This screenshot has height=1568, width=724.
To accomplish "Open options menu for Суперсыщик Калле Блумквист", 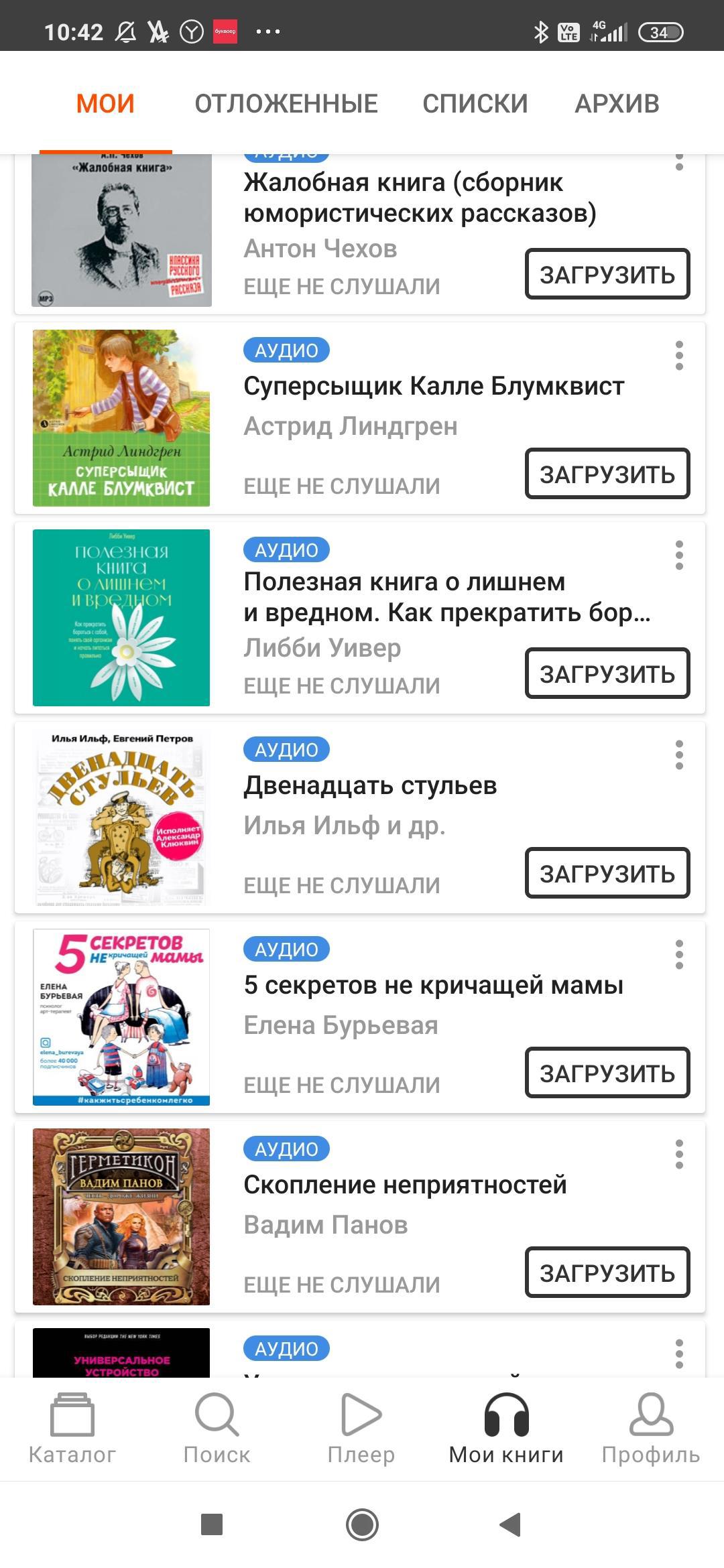I will click(679, 356).
